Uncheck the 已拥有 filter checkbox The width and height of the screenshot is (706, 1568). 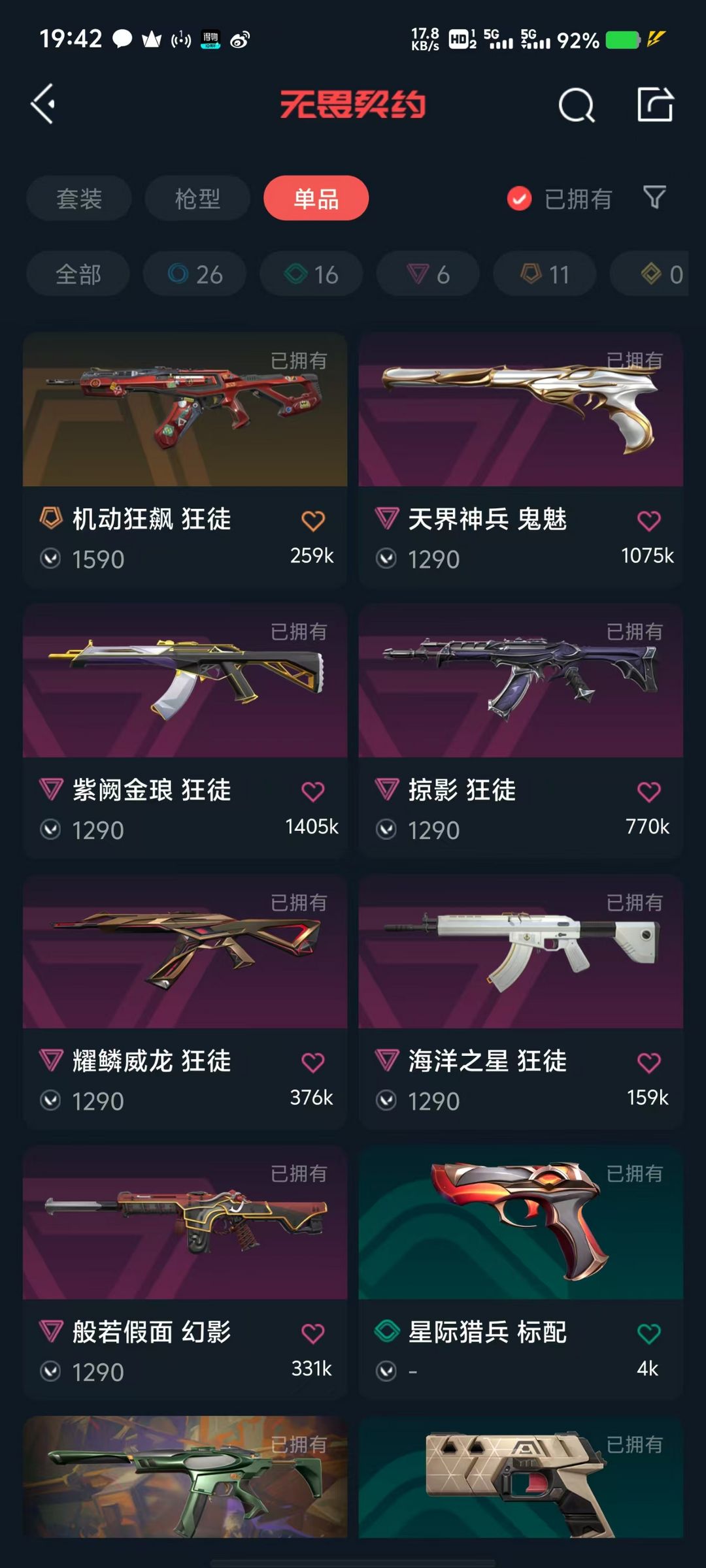[x=519, y=199]
